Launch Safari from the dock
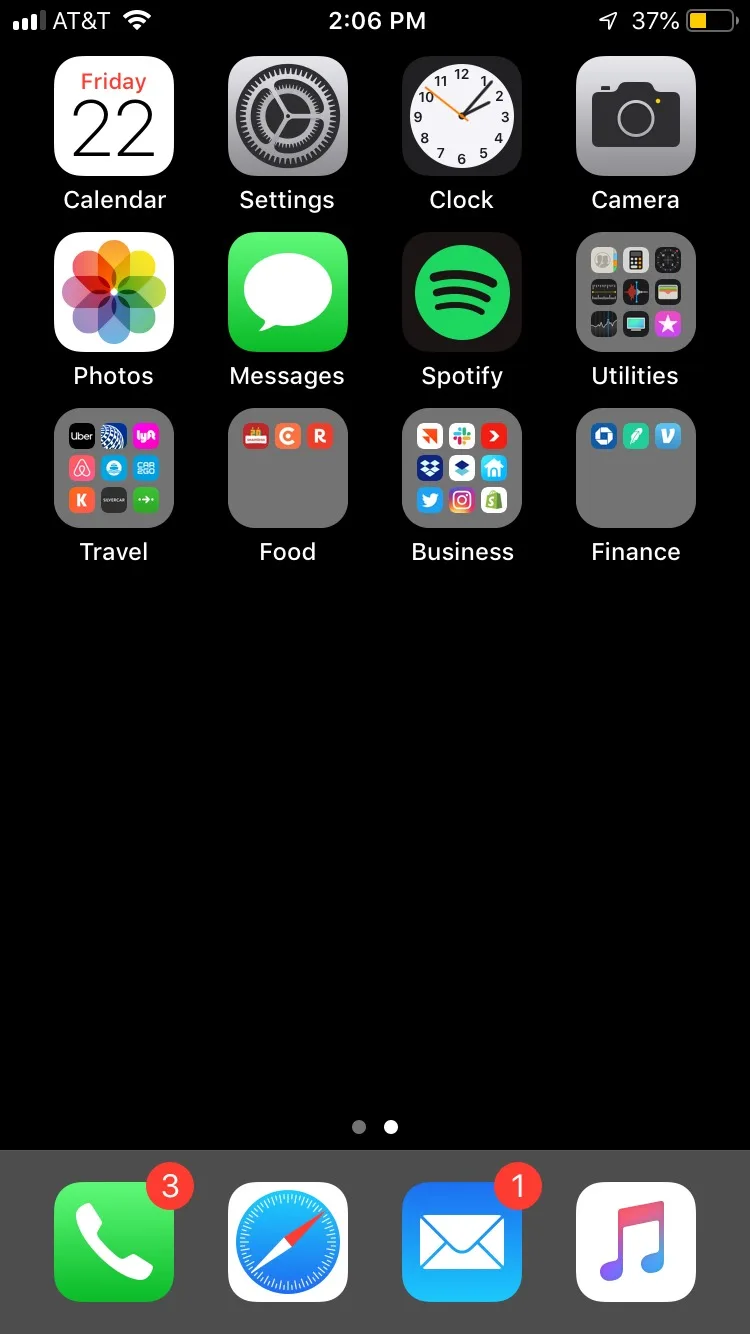The height and width of the screenshot is (1334, 750). (288, 1242)
